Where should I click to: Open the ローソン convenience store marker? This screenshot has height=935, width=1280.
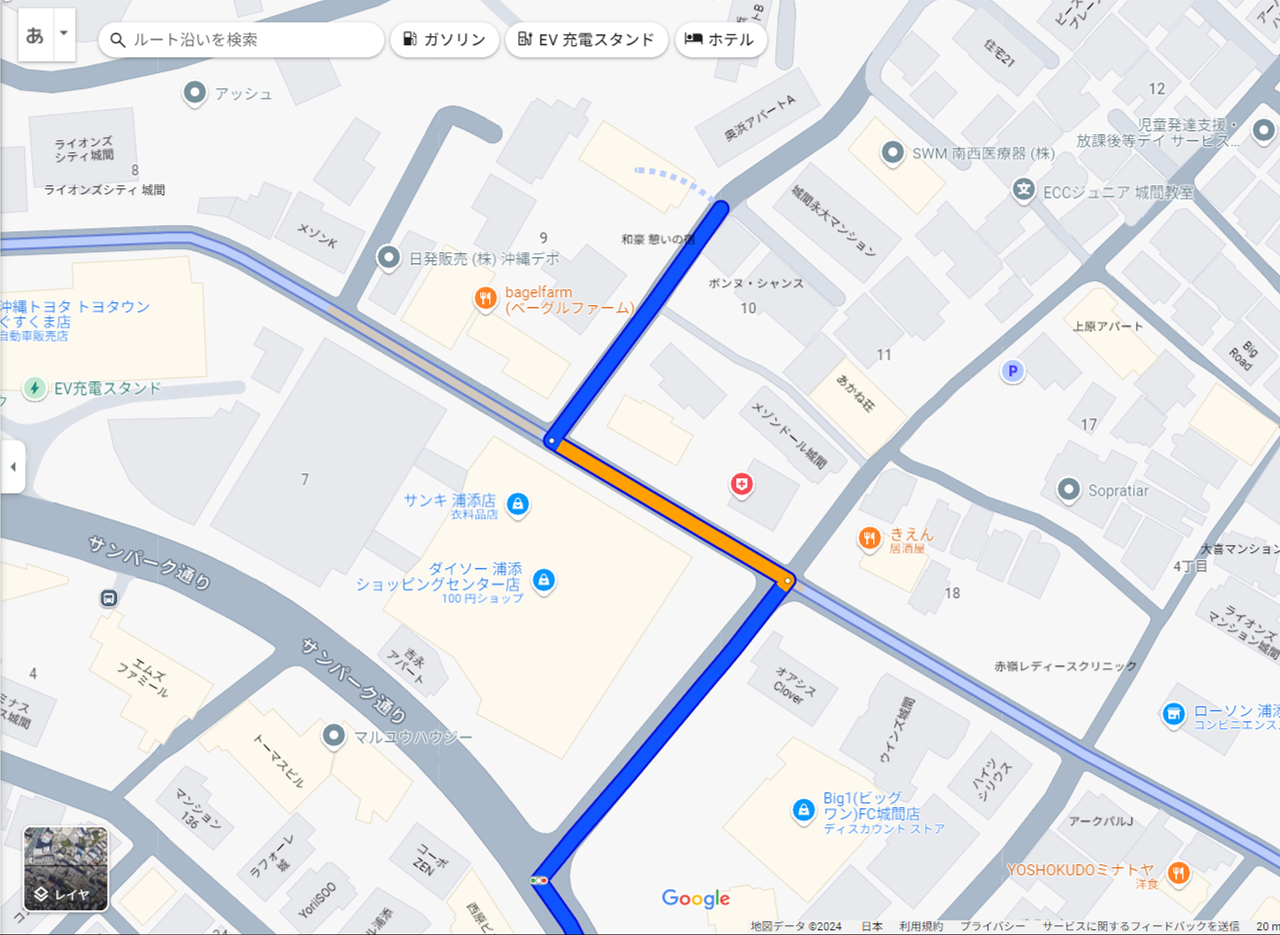tap(1173, 714)
